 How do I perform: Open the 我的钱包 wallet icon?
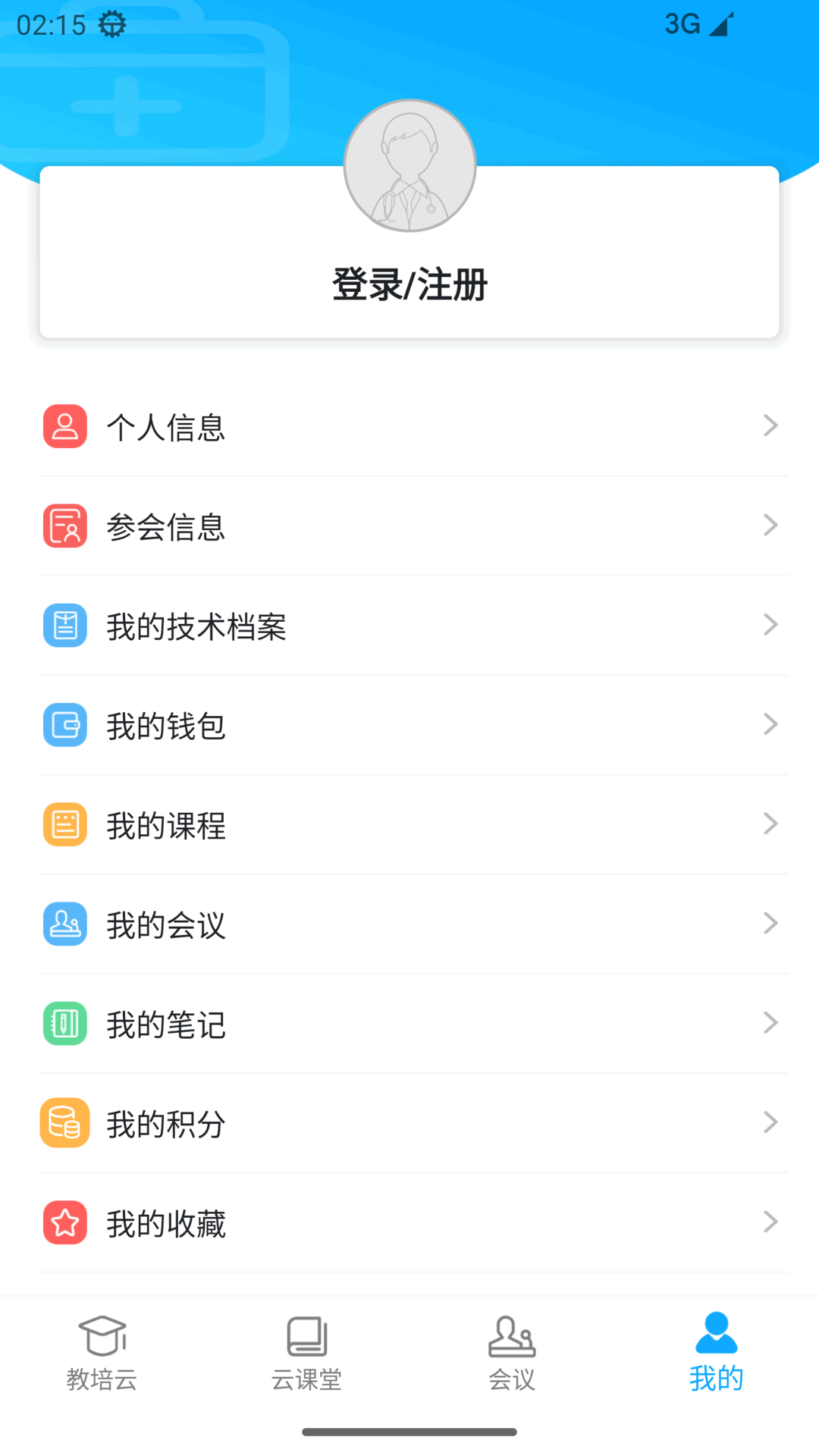(x=65, y=725)
